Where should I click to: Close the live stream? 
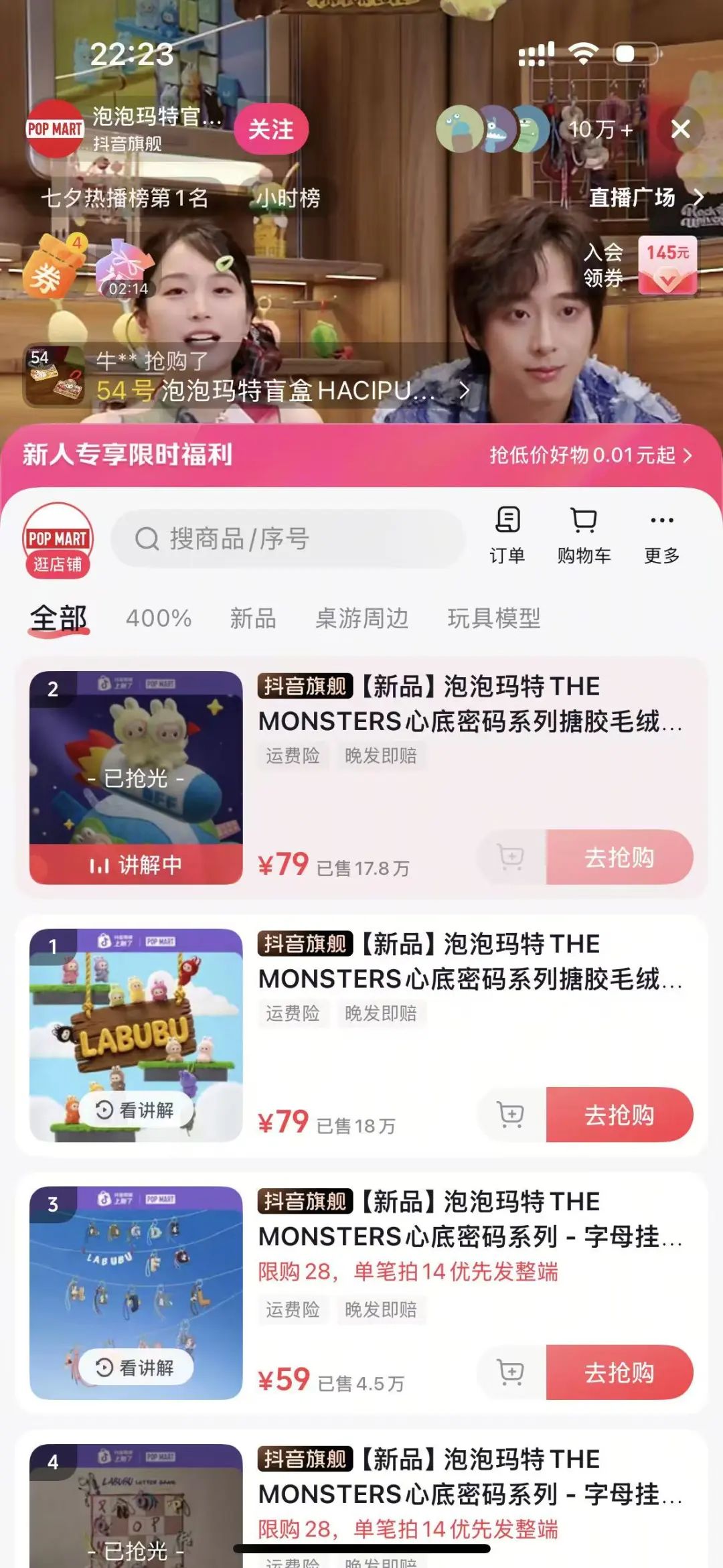680,129
